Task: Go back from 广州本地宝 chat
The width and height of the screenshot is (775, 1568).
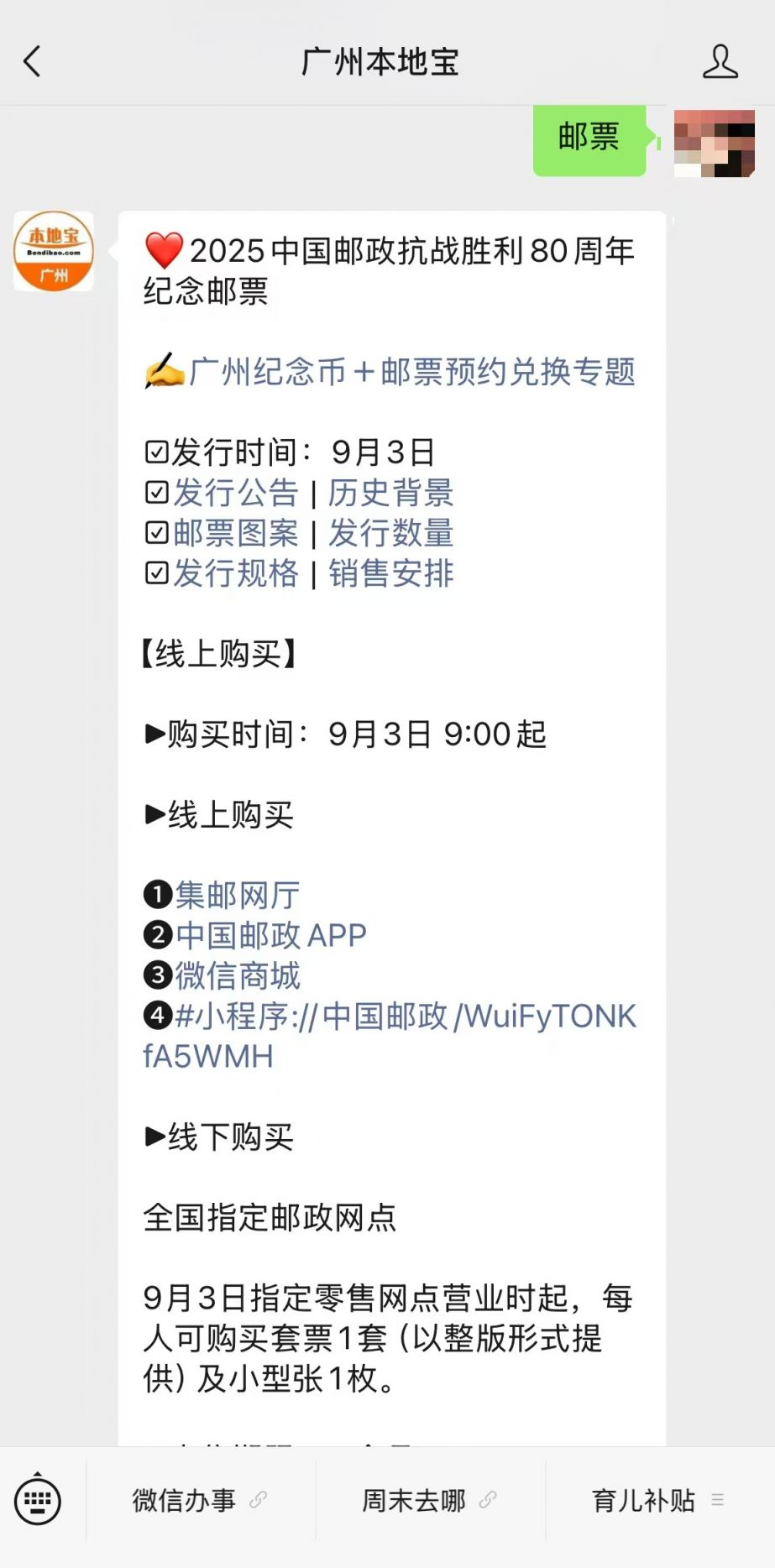Action: (x=32, y=62)
